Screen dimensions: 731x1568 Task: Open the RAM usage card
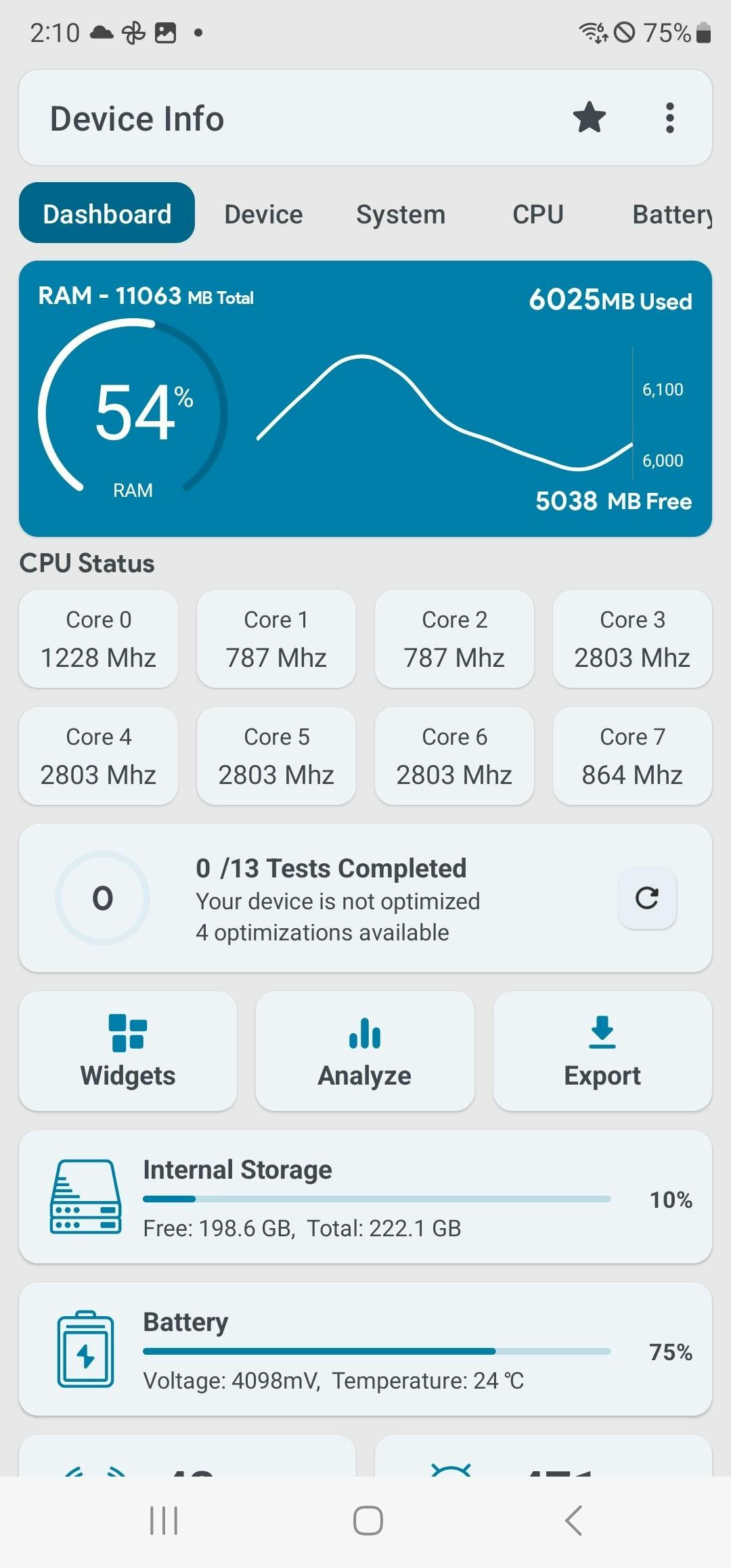click(x=365, y=399)
